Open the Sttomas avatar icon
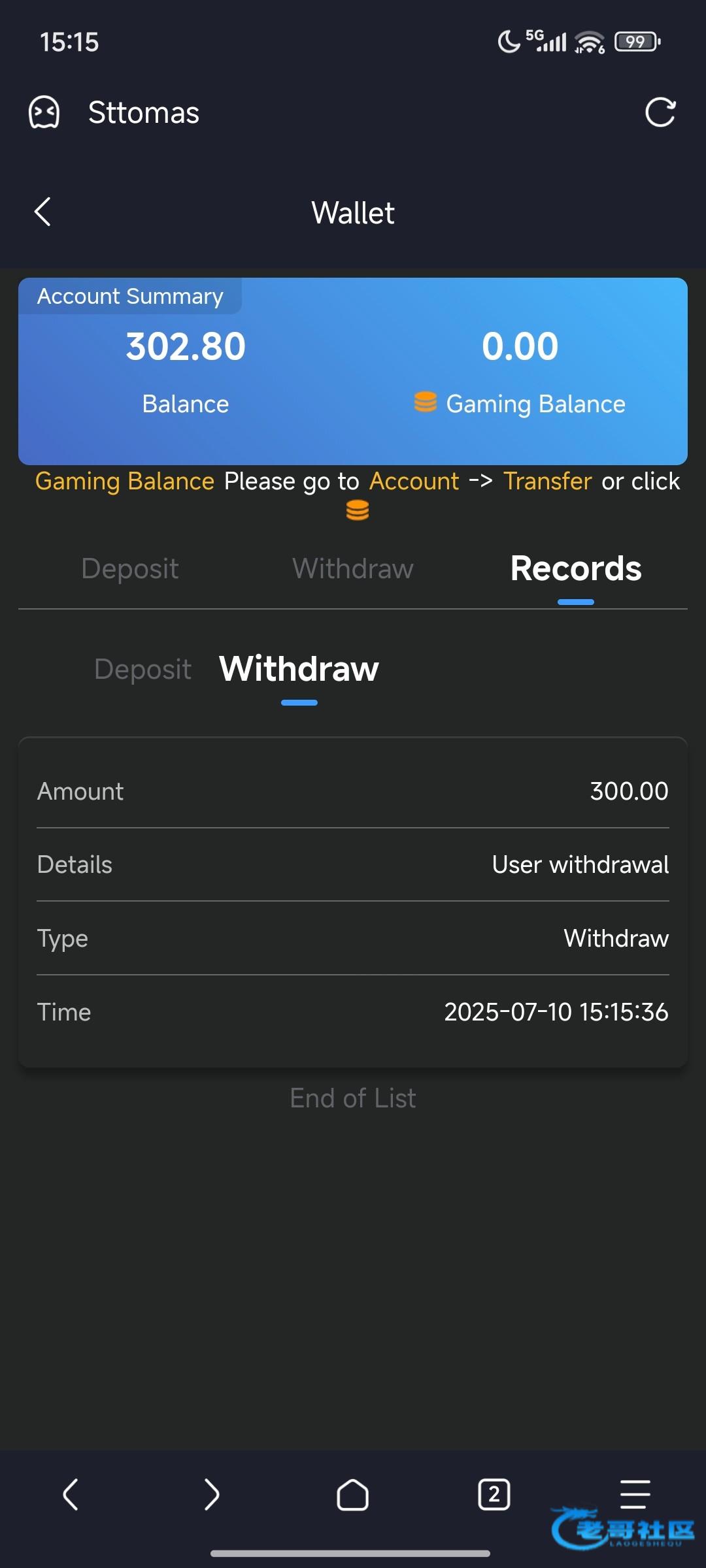 point(44,112)
